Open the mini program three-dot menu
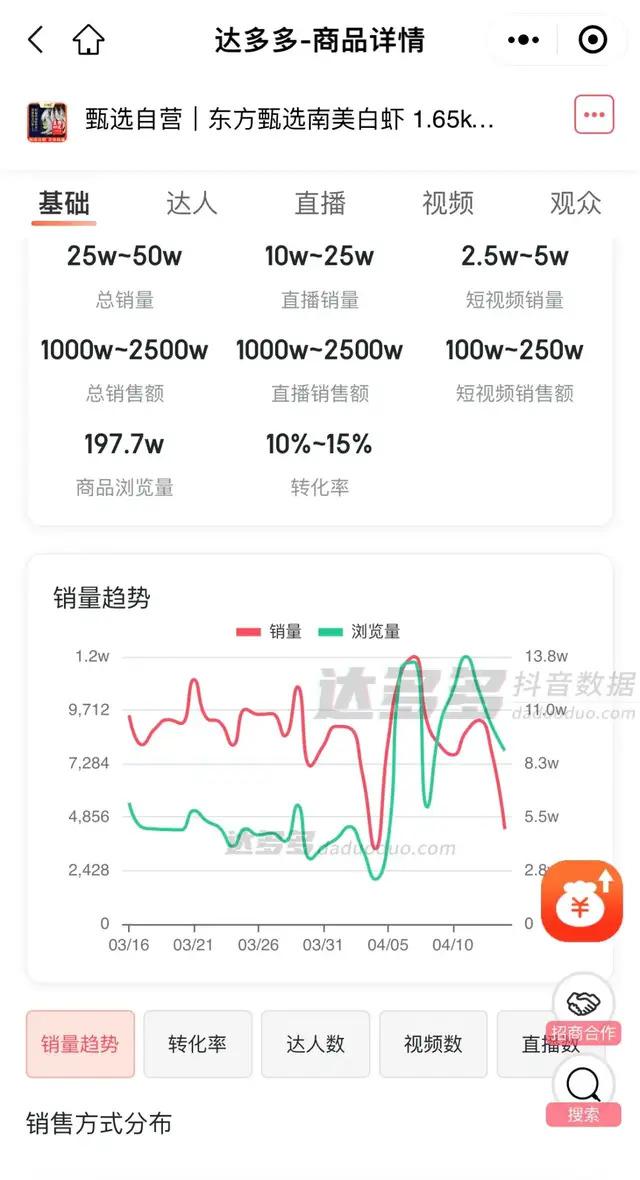This screenshot has height=1180, width=640. click(x=523, y=39)
